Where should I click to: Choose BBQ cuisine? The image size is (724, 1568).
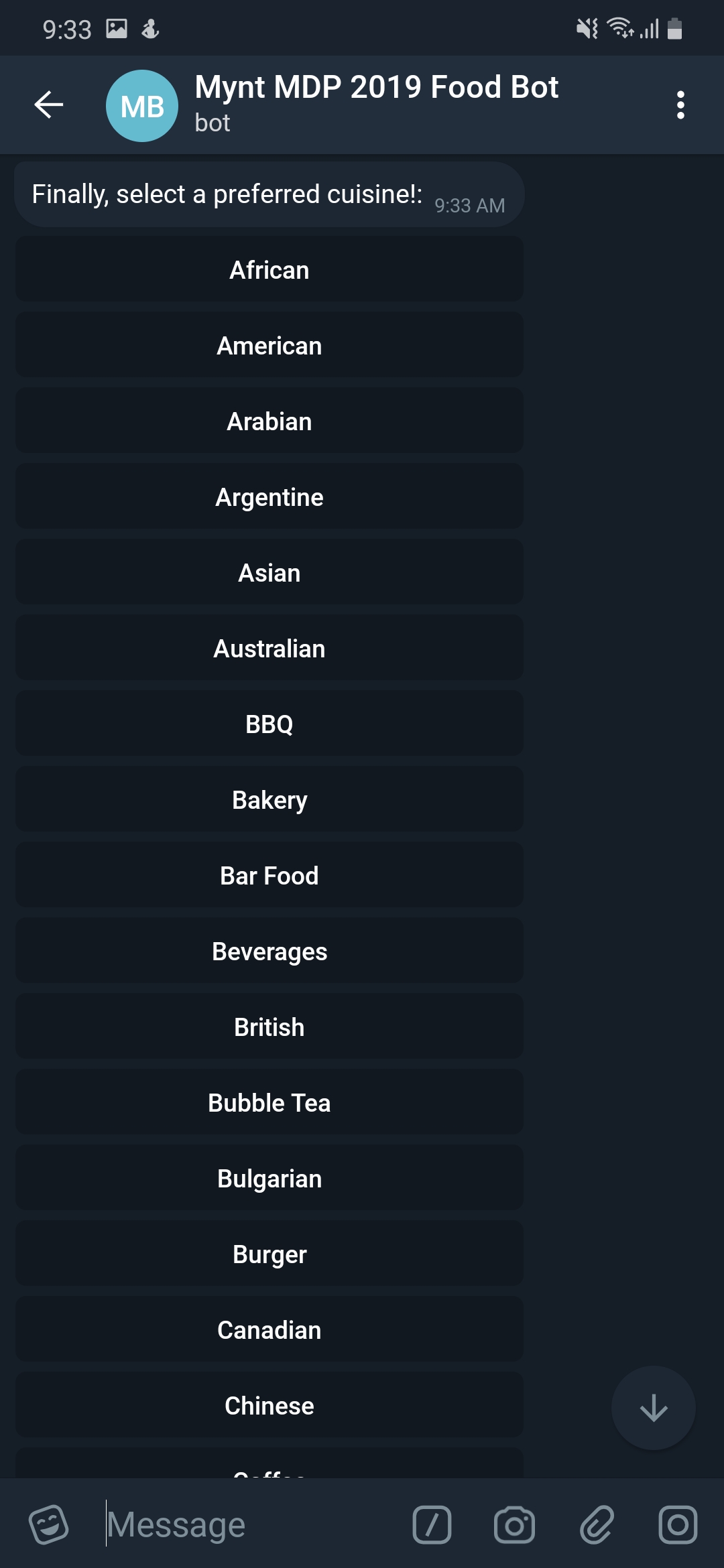(269, 724)
